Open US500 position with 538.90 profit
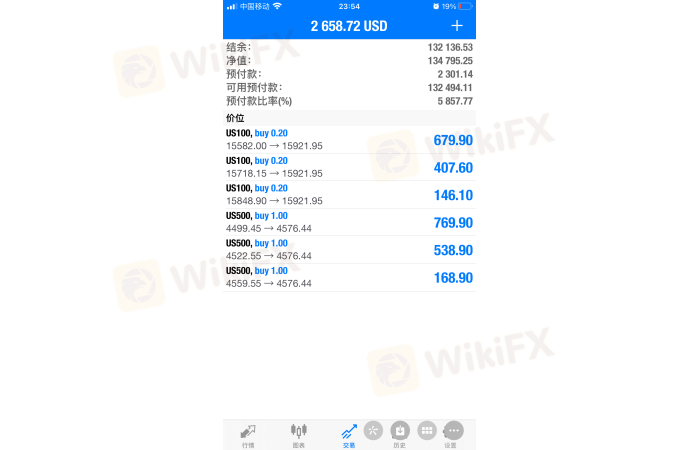Image resolution: width=700 pixels, height=450 pixels. [350, 250]
